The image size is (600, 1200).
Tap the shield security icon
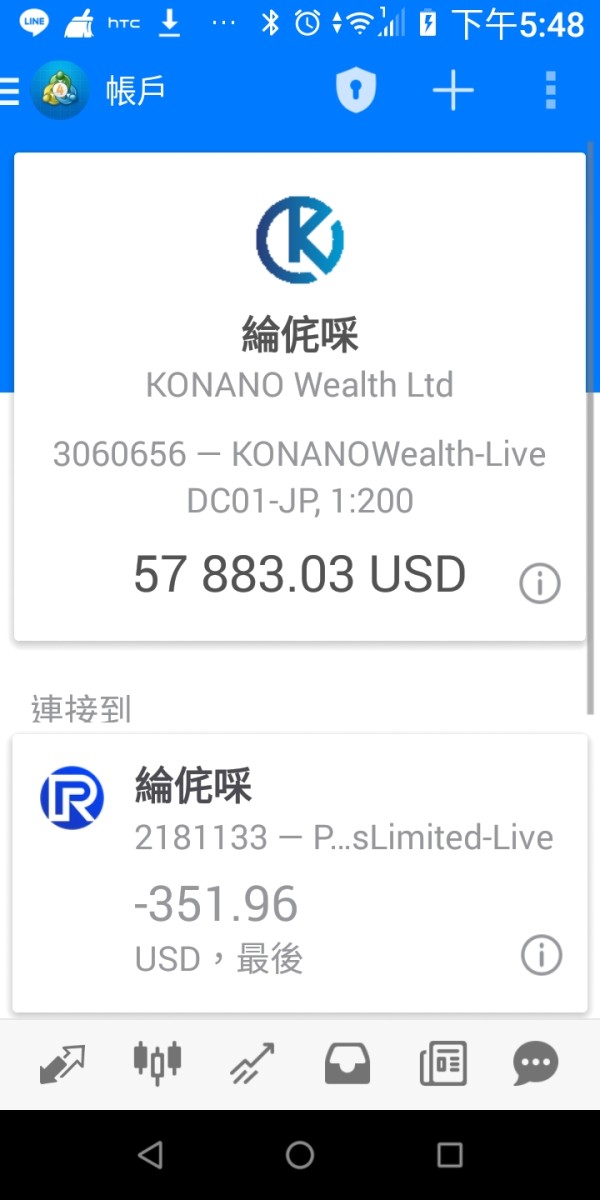tap(355, 91)
